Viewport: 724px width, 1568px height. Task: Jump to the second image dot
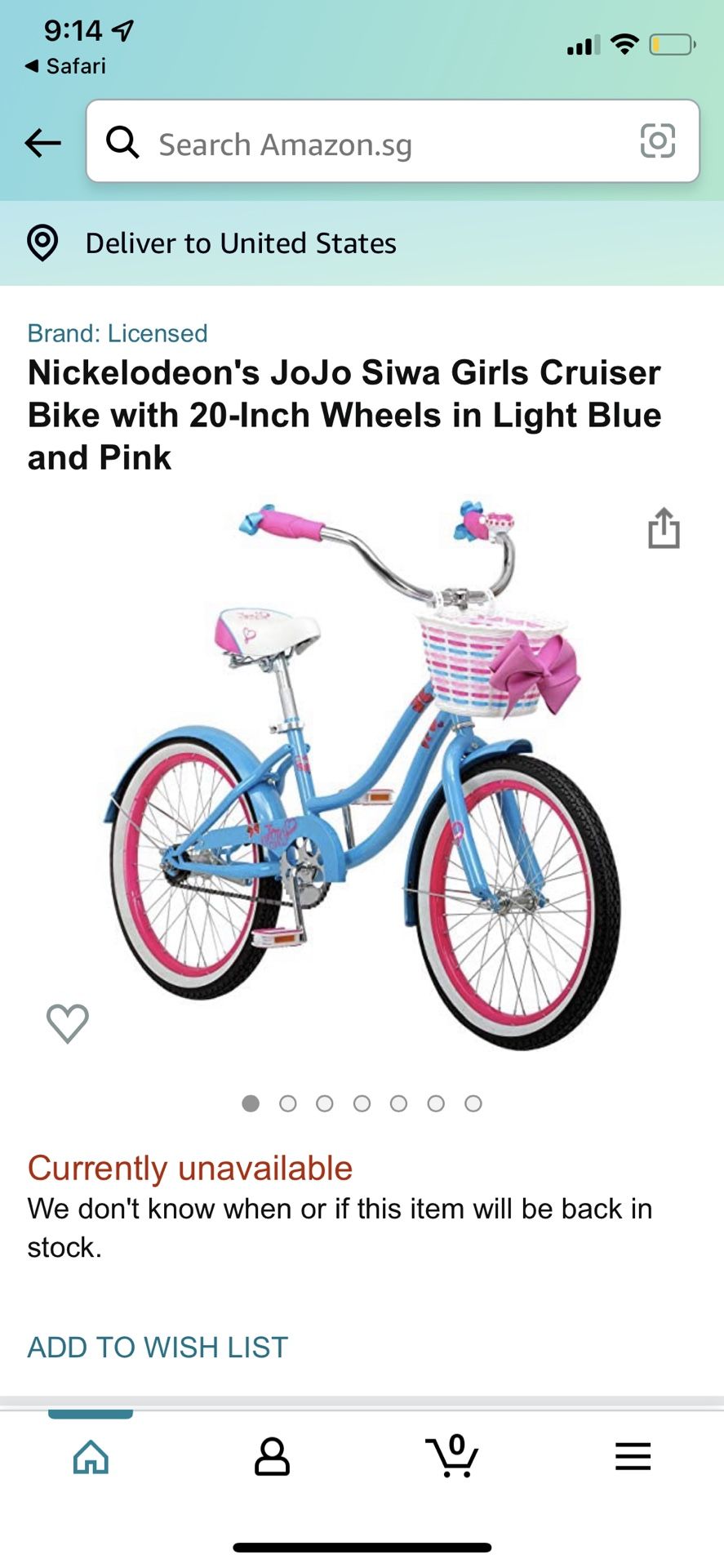[x=288, y=1103]
